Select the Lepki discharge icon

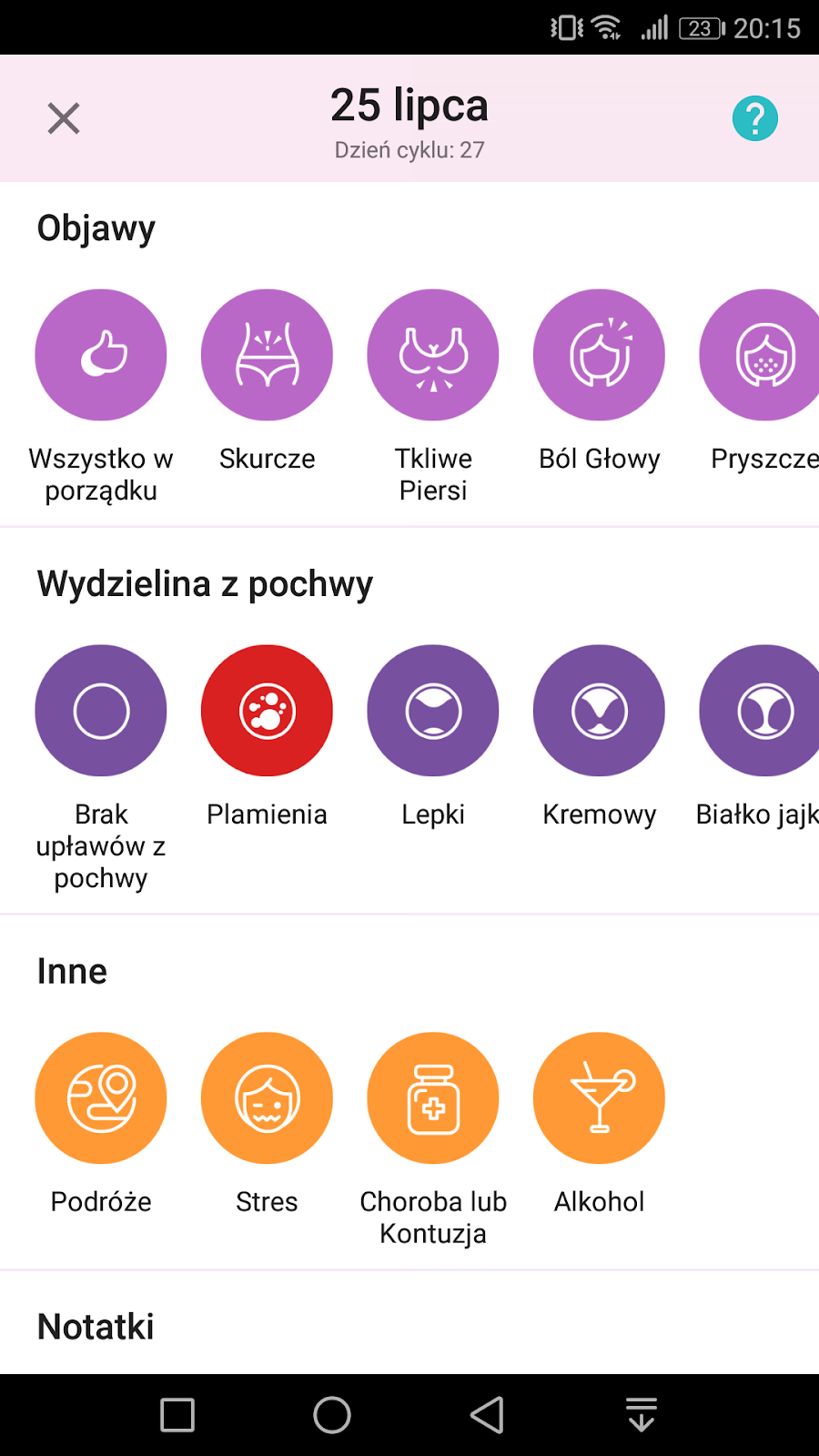[x=433, y=711]
